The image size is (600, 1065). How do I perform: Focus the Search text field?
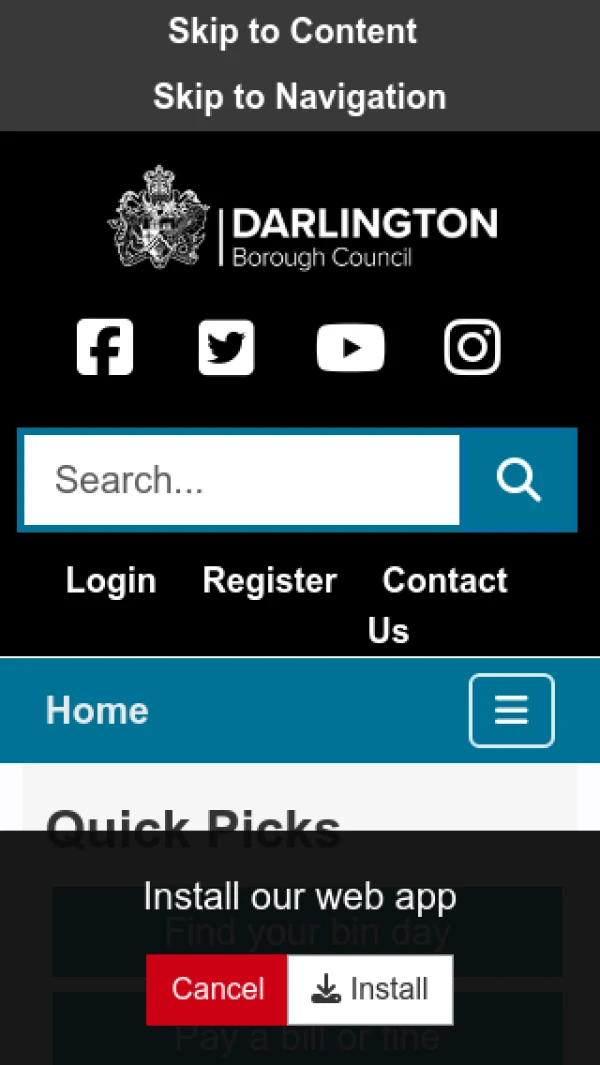(x=241, y=481)
